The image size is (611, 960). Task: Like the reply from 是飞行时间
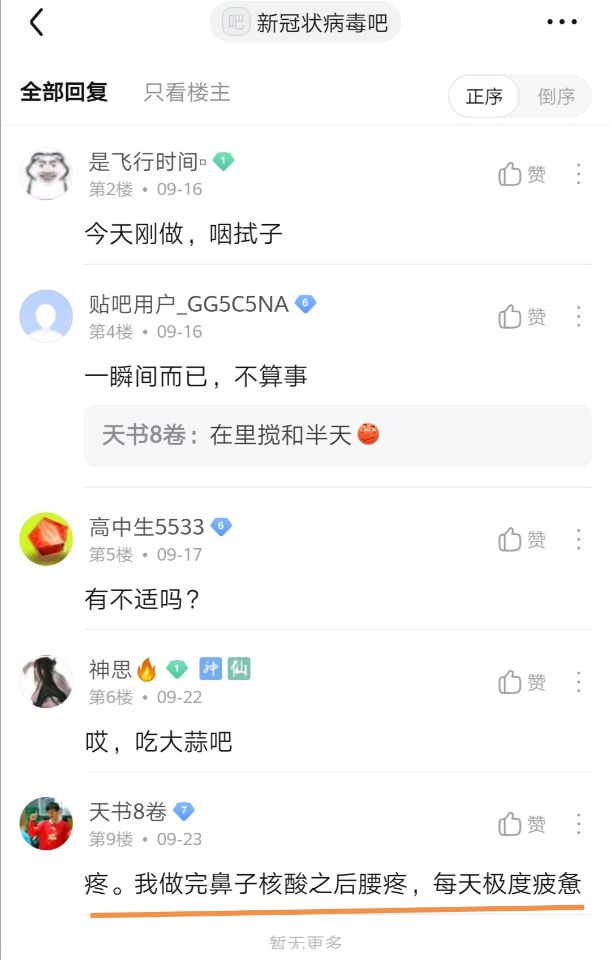click(x=522, y=174)
